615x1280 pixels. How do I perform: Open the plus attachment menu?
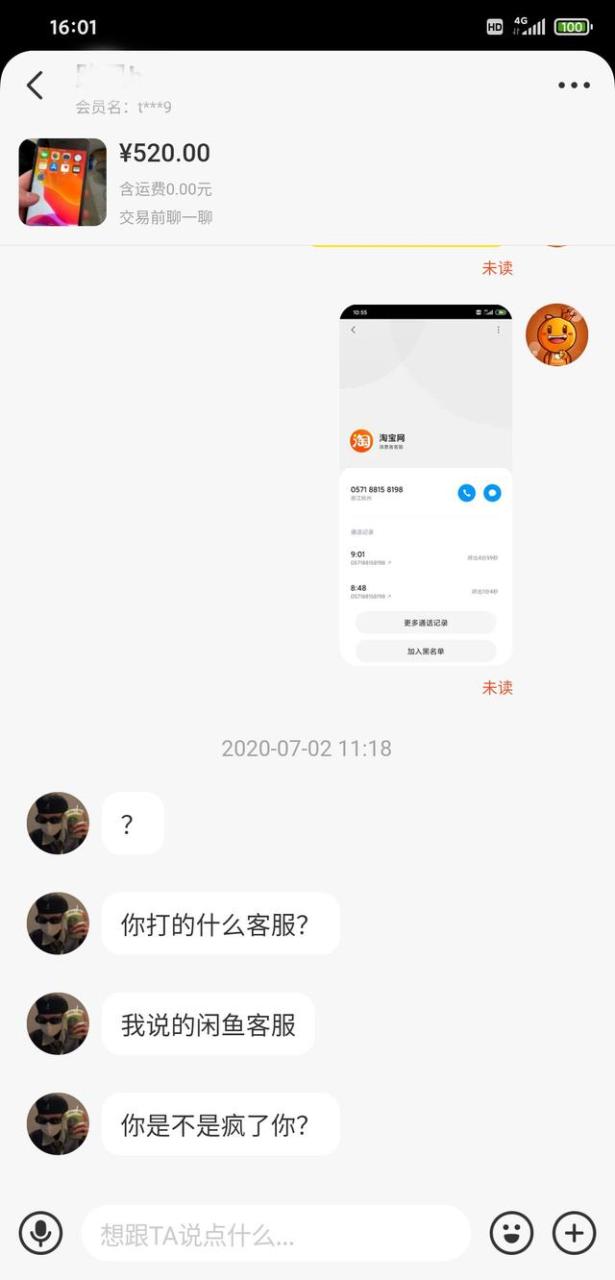click(574, 1233)
